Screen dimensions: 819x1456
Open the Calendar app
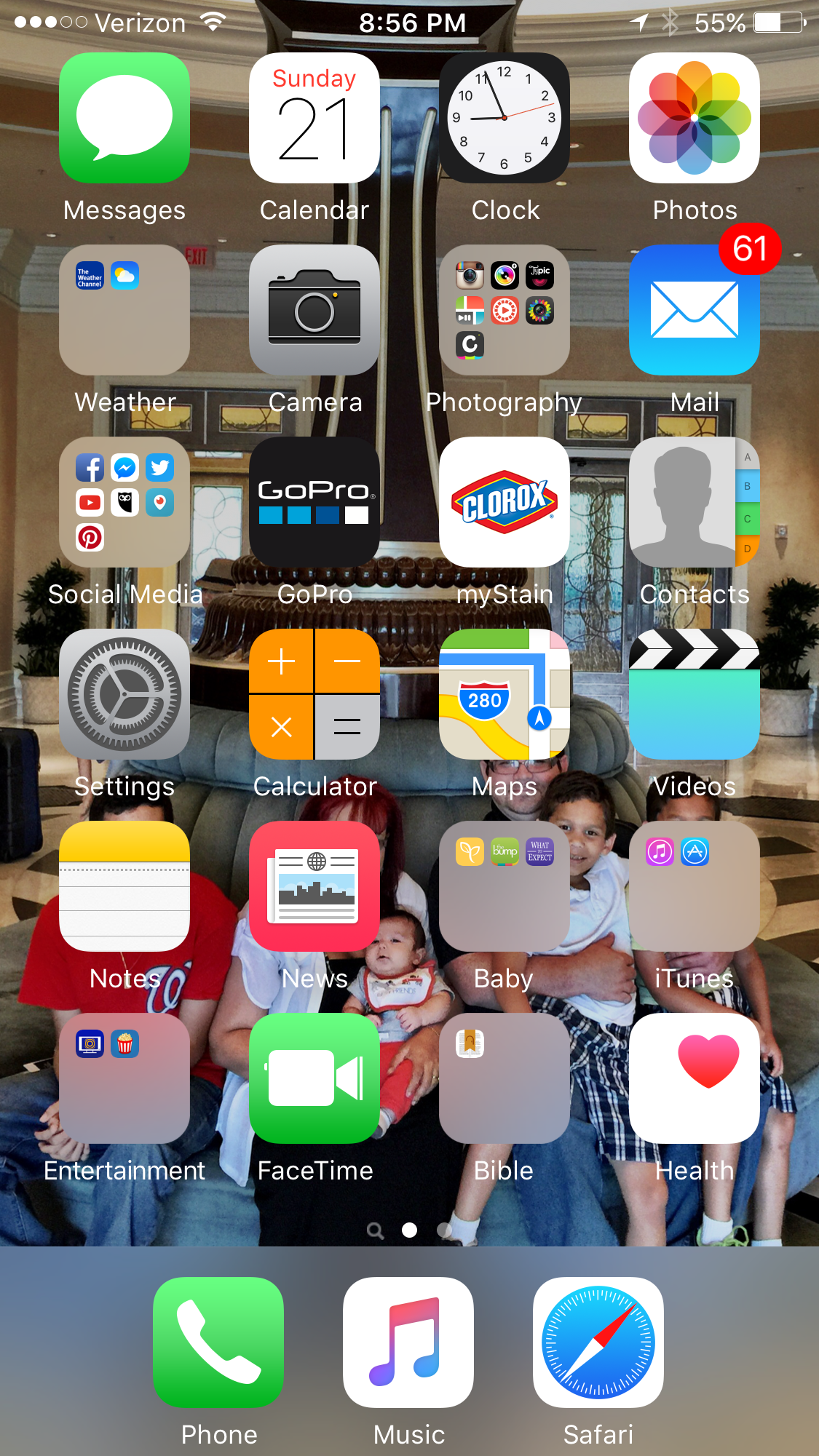(314, 118)
